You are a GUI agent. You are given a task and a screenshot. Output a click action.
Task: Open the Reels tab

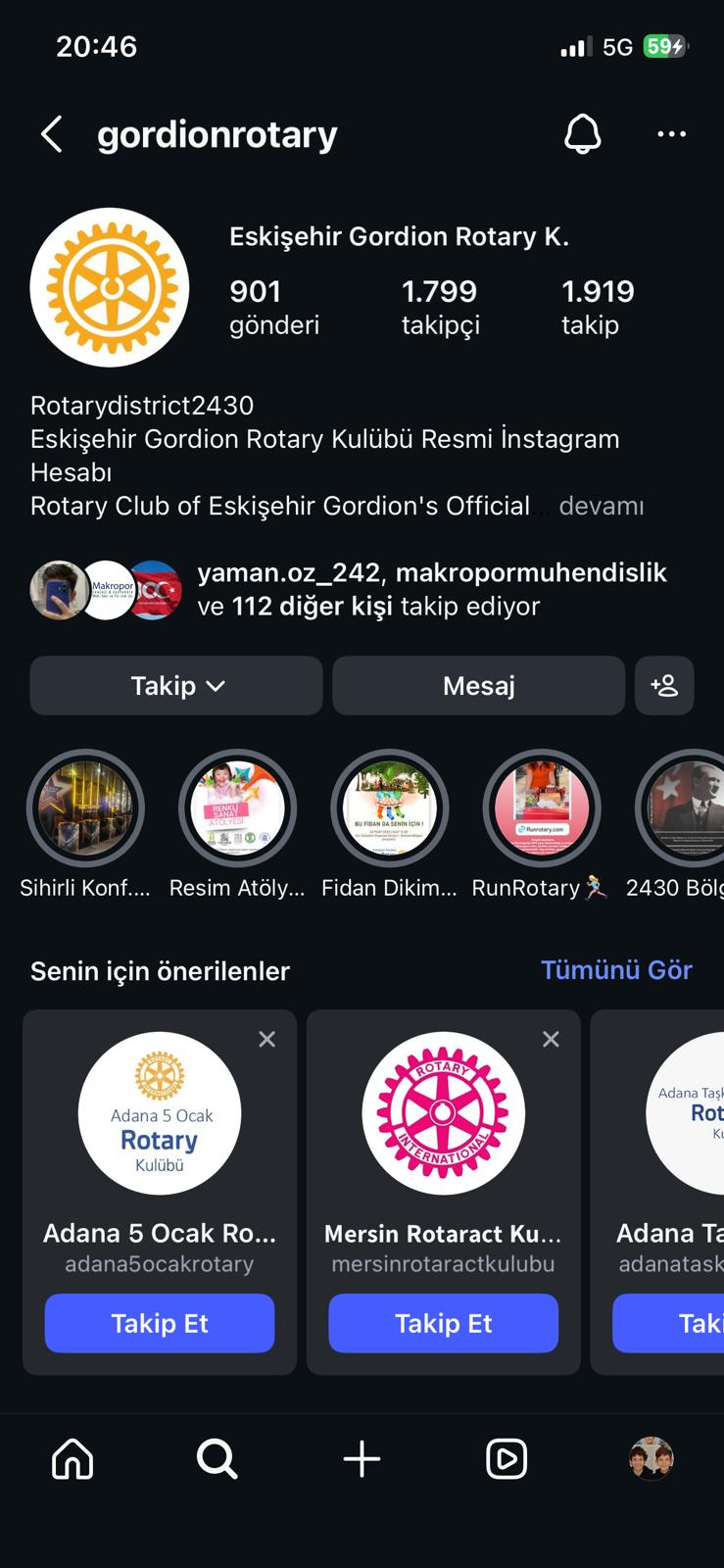click(507, 1459)
